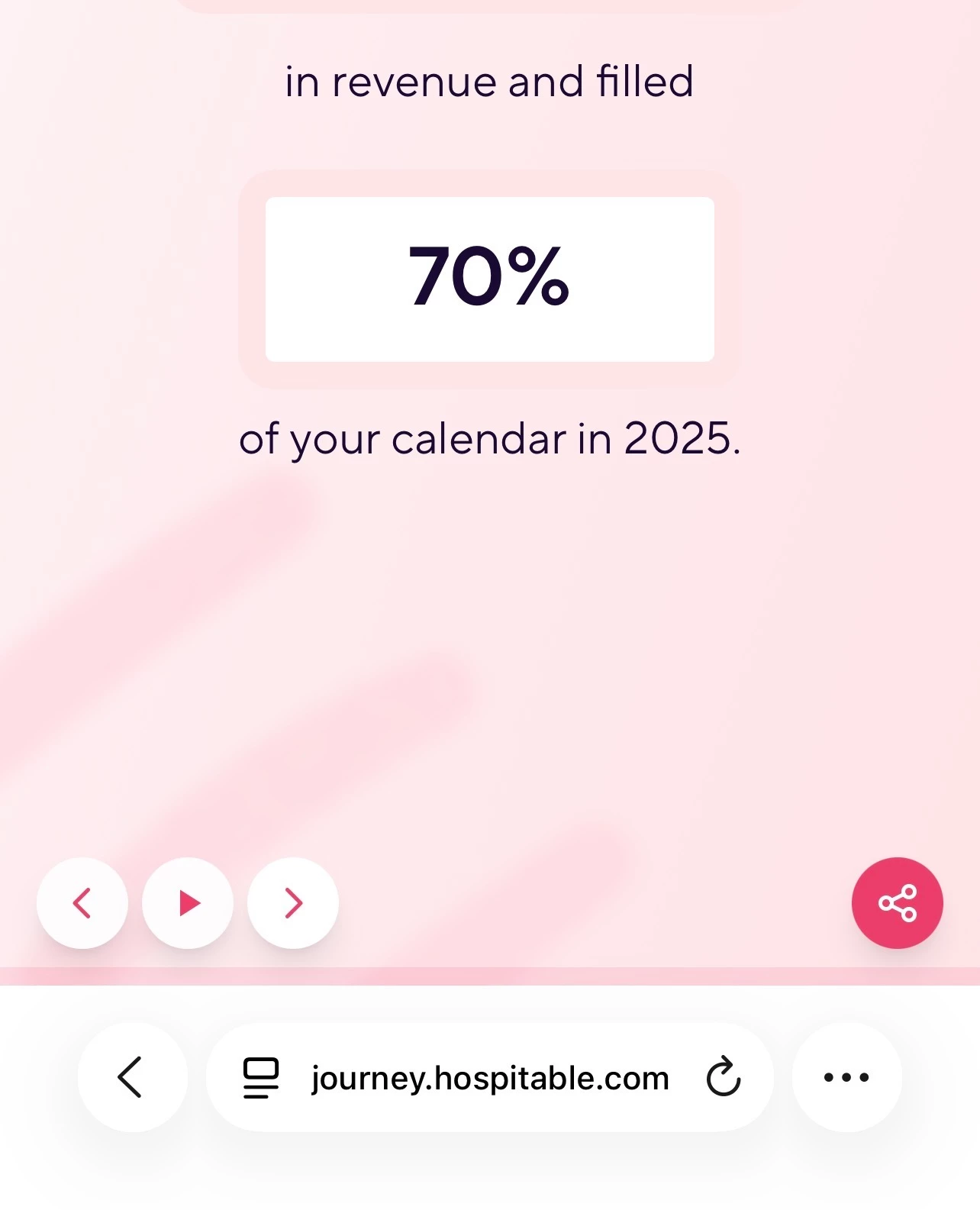Share this journey recap

click(897, 903)
